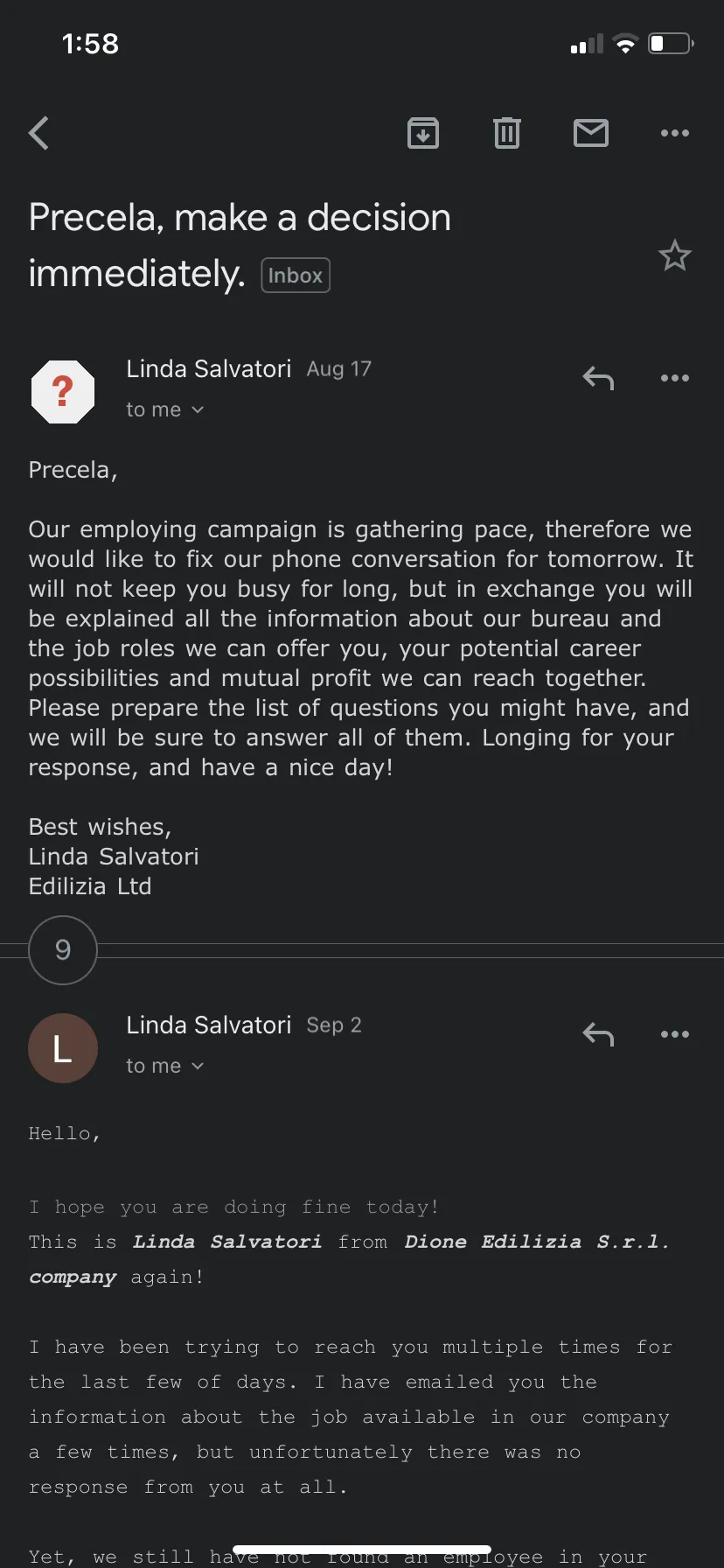Archive this email conversation
Image resolution: width=724 pixels, height=1568 pixels.
[423, 133]
